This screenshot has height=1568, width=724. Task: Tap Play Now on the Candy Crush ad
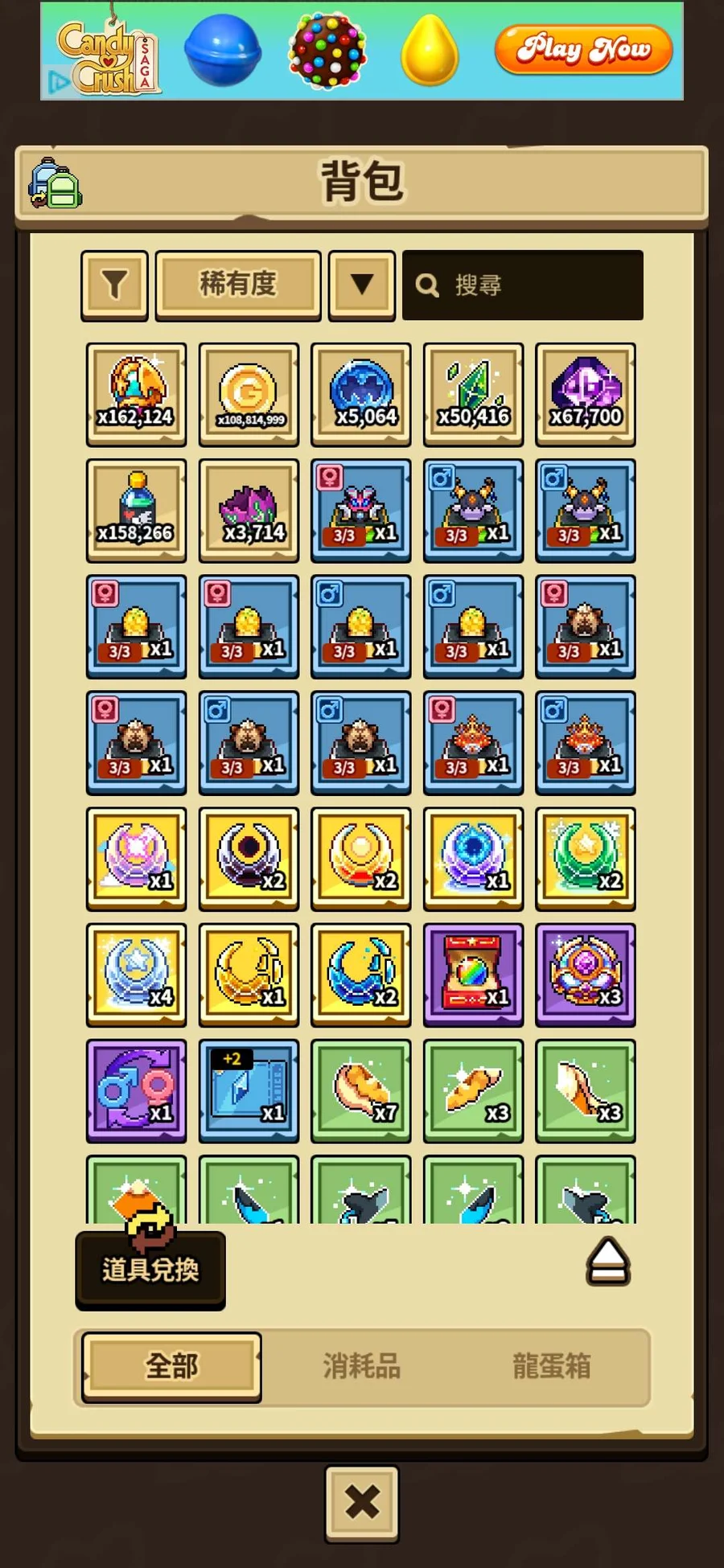click(x=583, y=50)
